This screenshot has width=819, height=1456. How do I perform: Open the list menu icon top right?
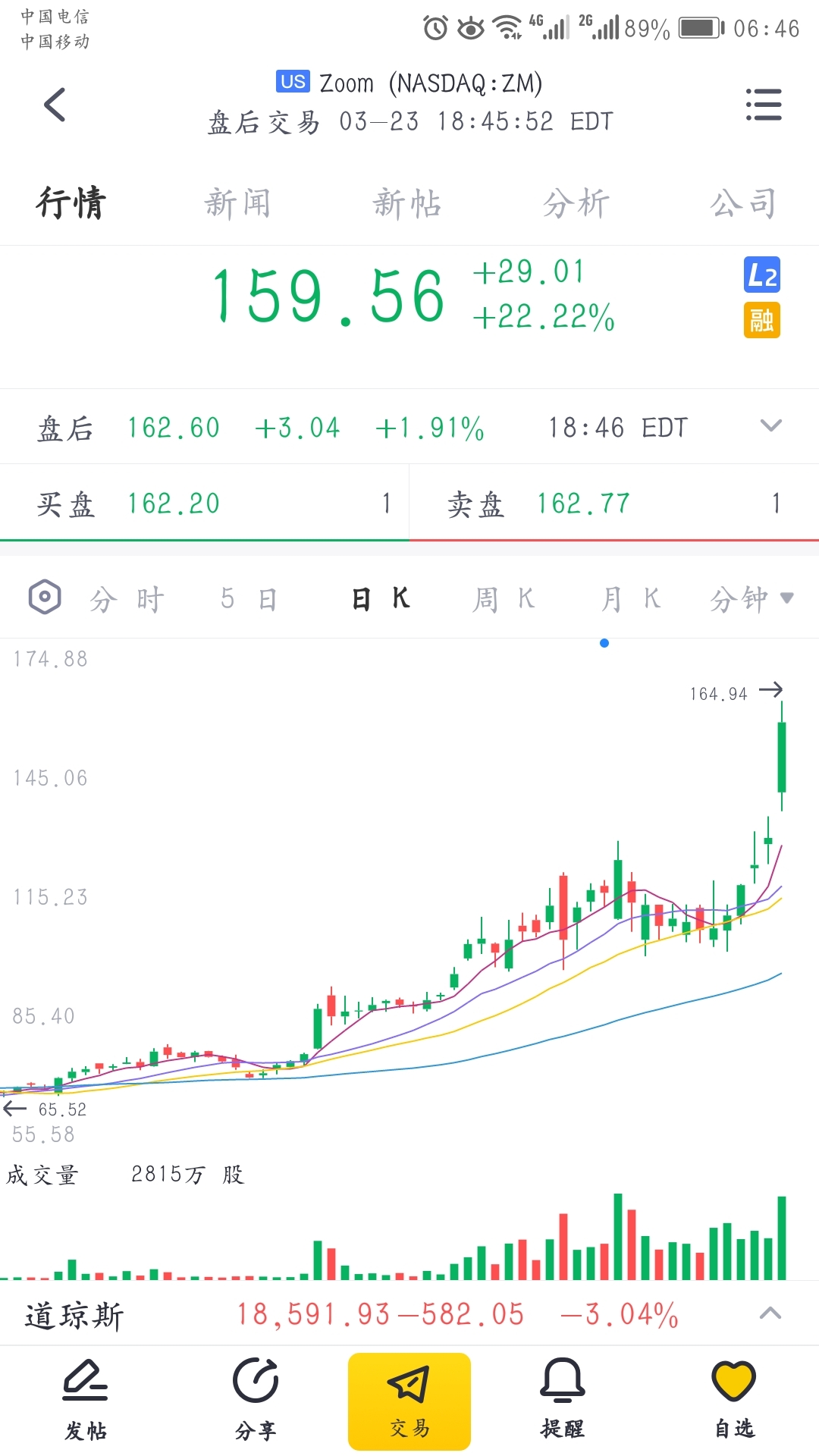tap(763, 105)
